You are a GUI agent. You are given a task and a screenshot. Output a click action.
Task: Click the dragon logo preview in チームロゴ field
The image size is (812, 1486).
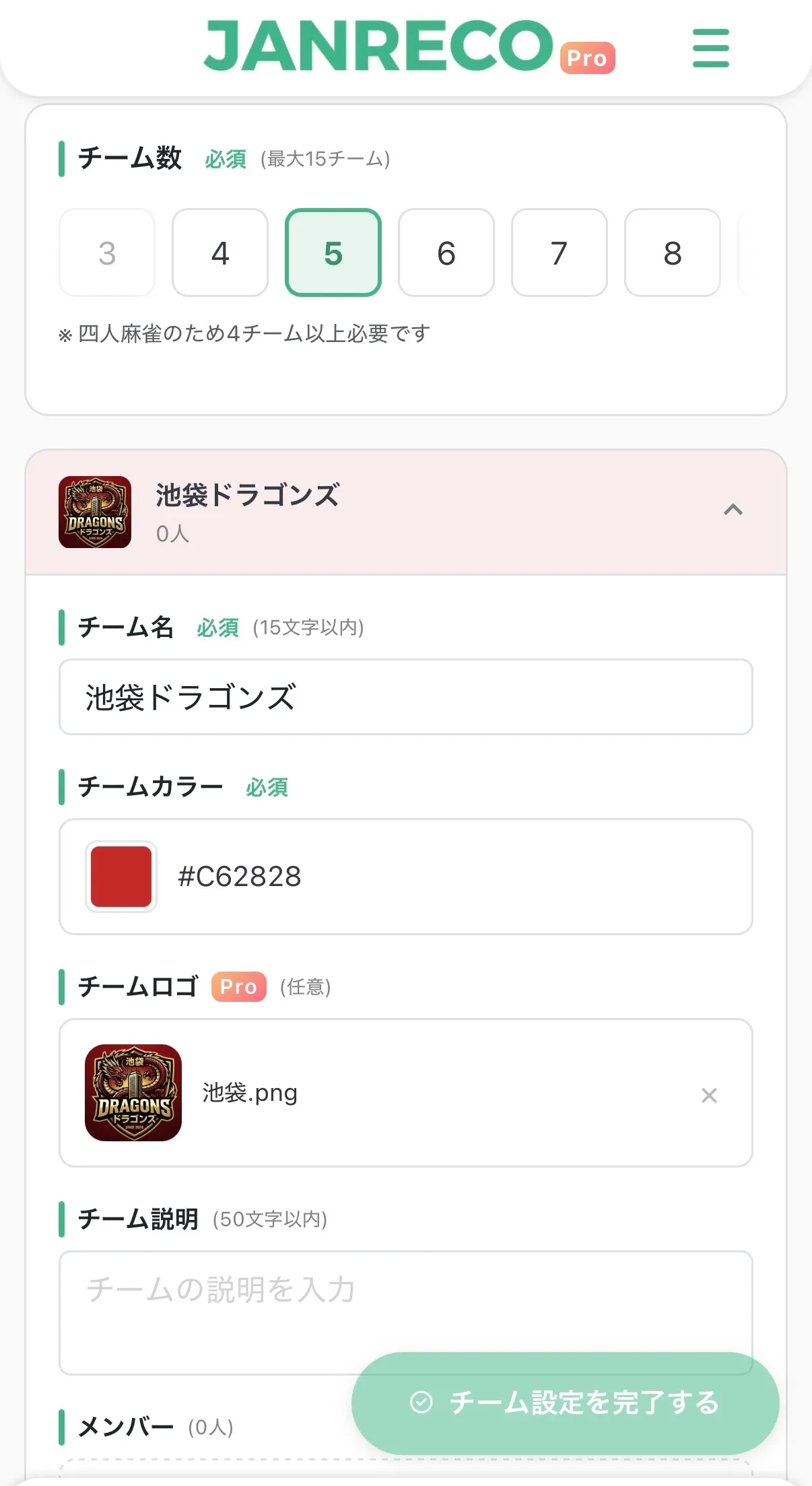pos(133,1094)
